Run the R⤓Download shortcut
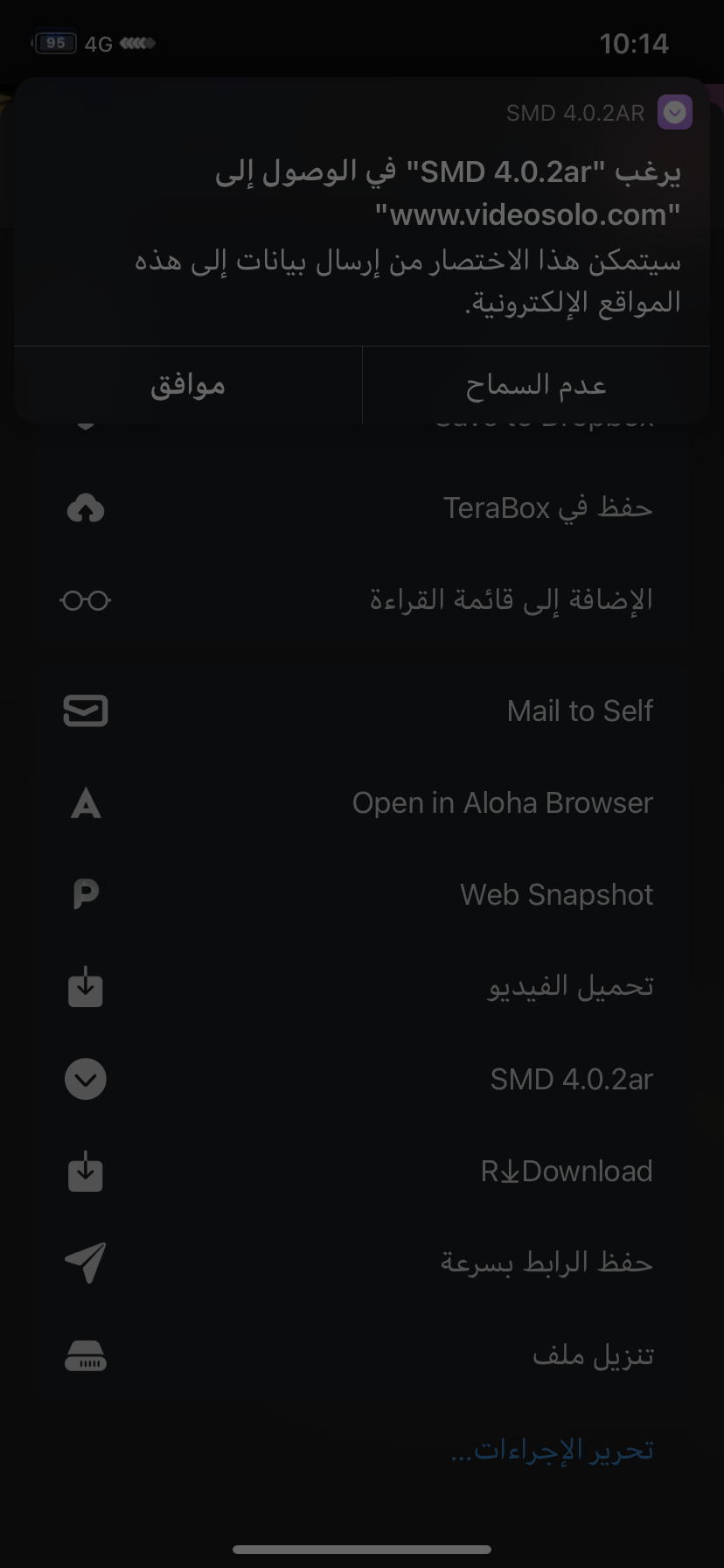 click(361, 1171)
